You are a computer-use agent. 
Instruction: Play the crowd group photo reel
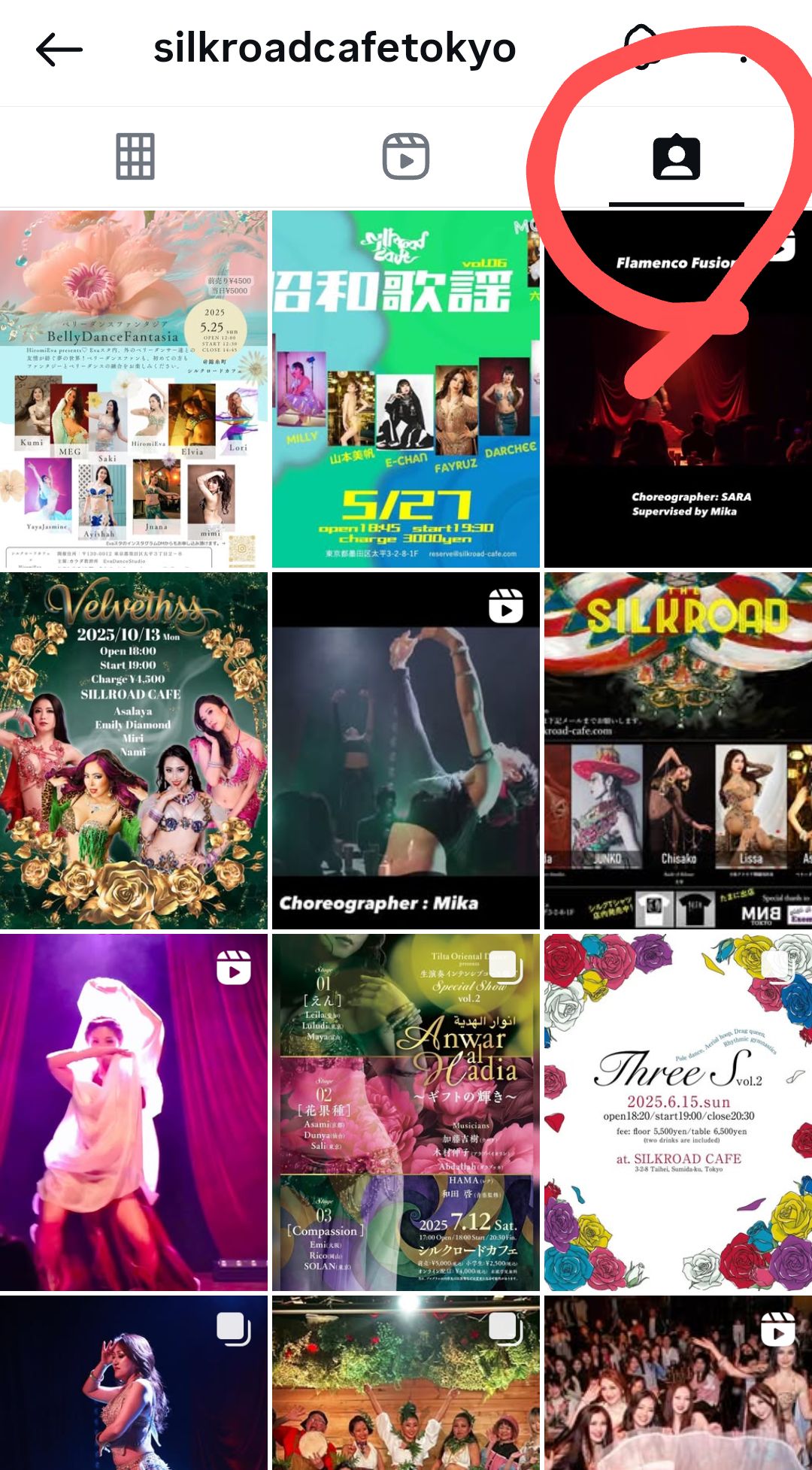[x=677, y=1384]
